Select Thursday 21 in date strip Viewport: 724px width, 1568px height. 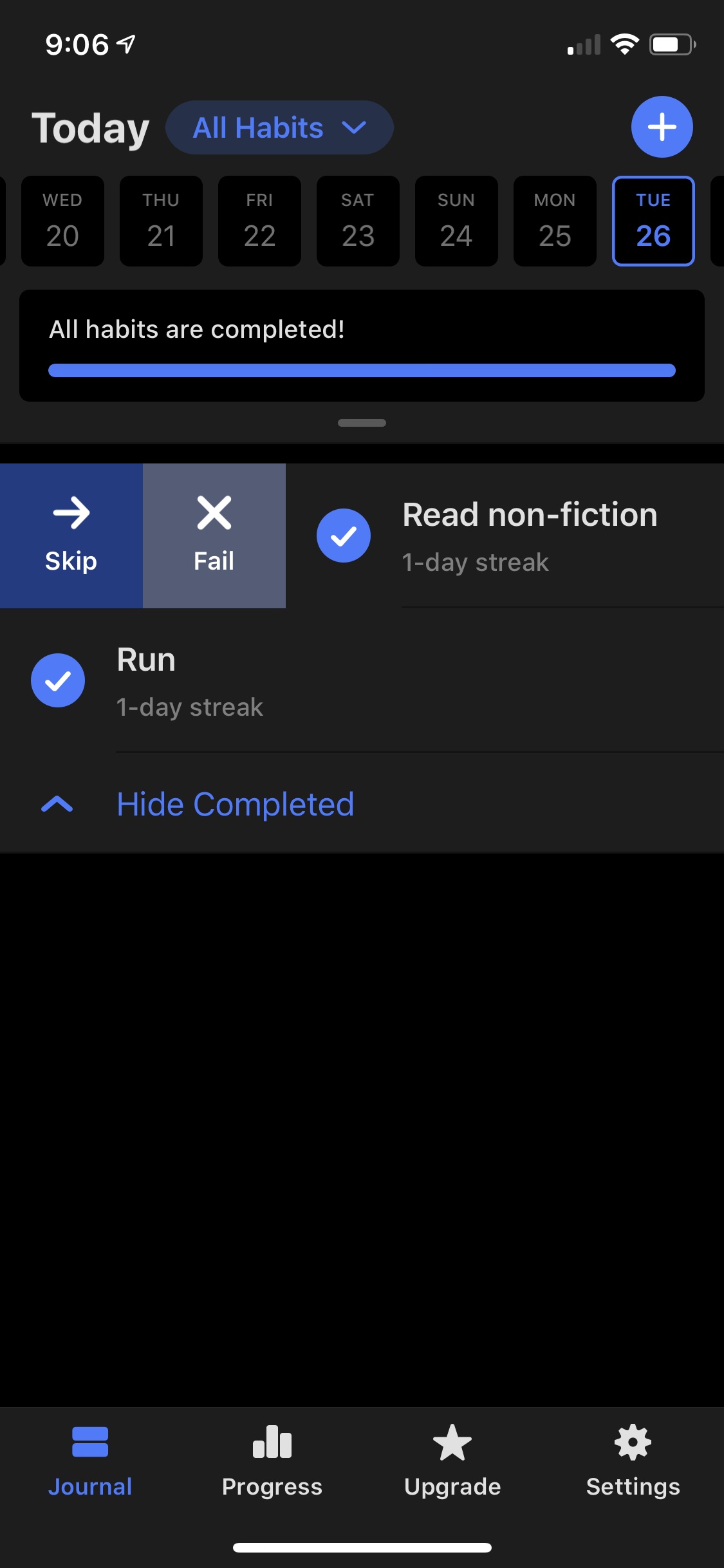[161, 221]
